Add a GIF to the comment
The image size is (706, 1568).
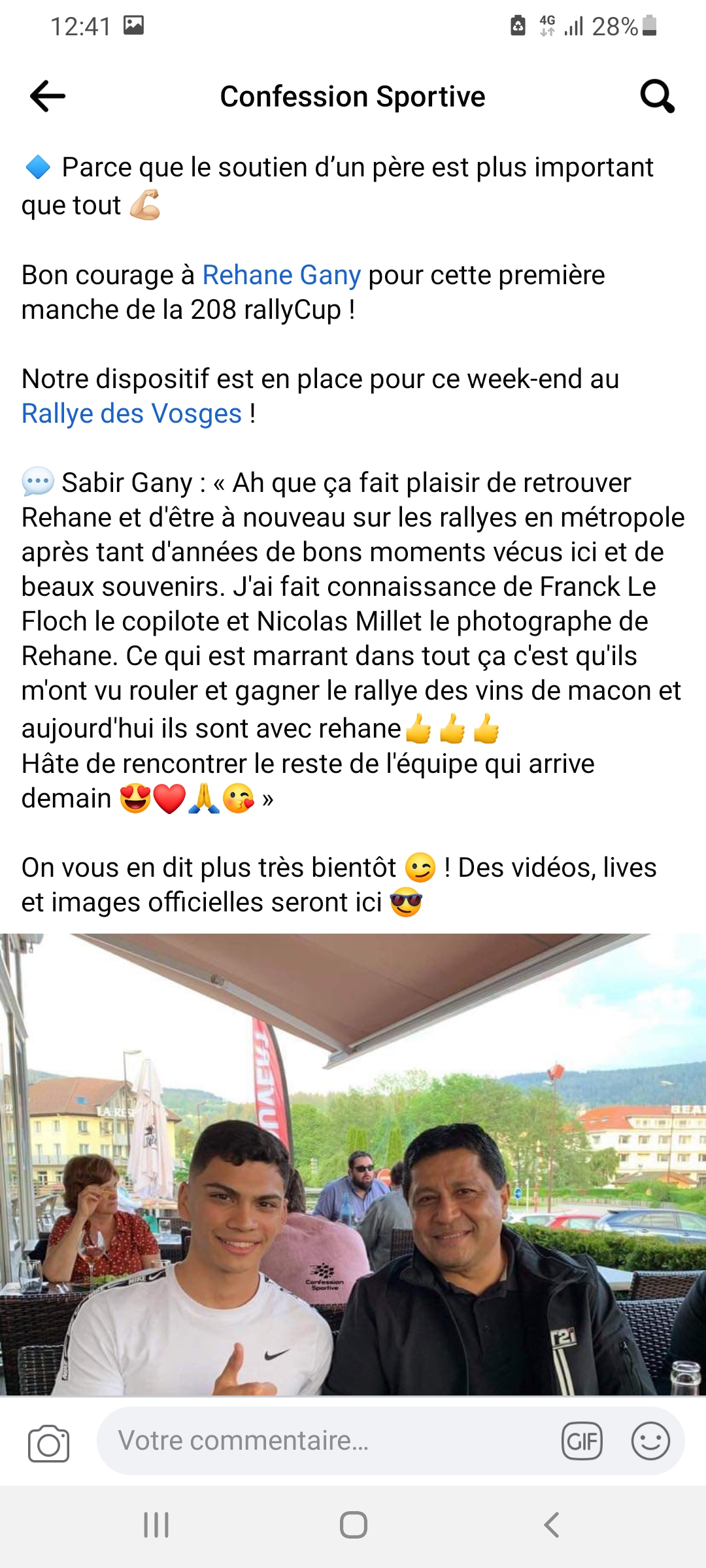(582, 1441)
